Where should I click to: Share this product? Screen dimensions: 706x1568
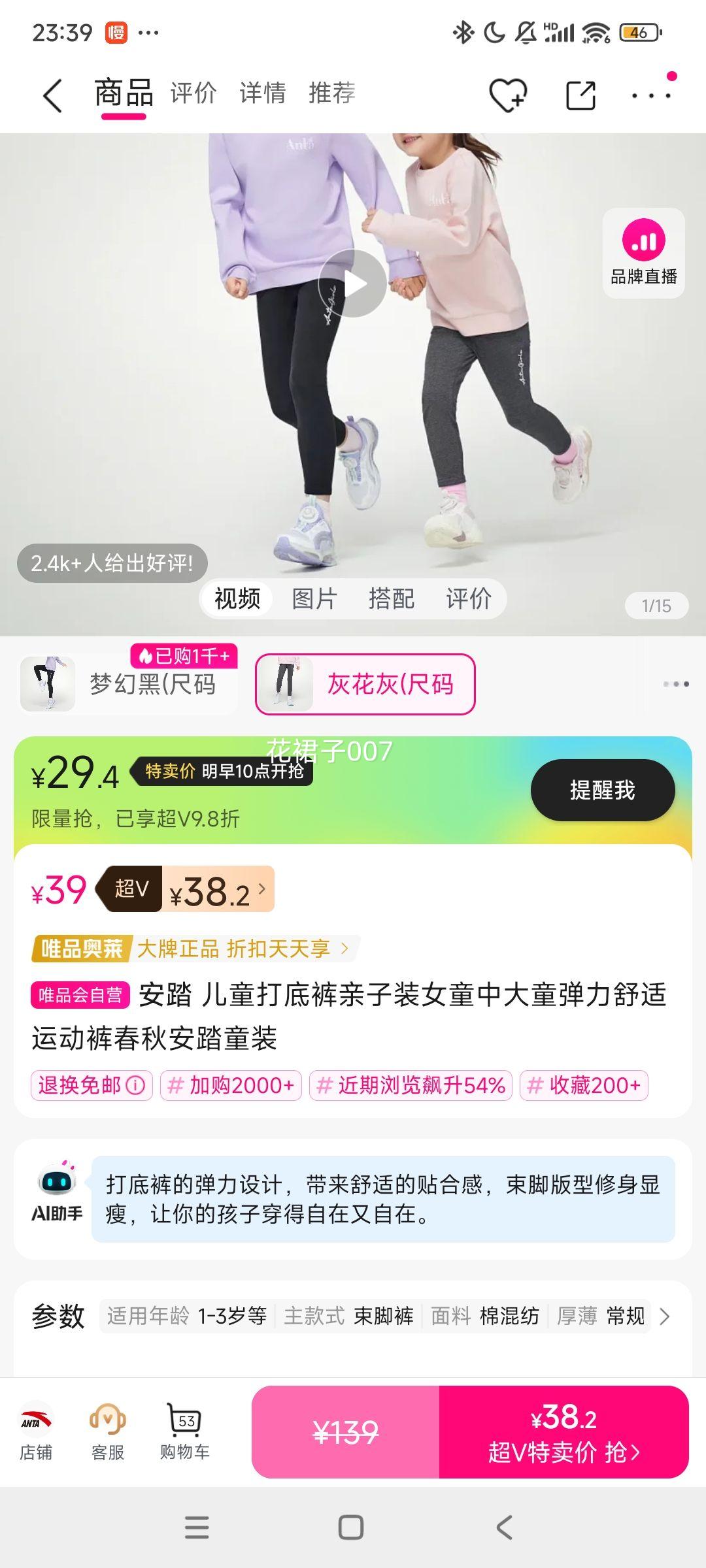(x=580, y=96)
